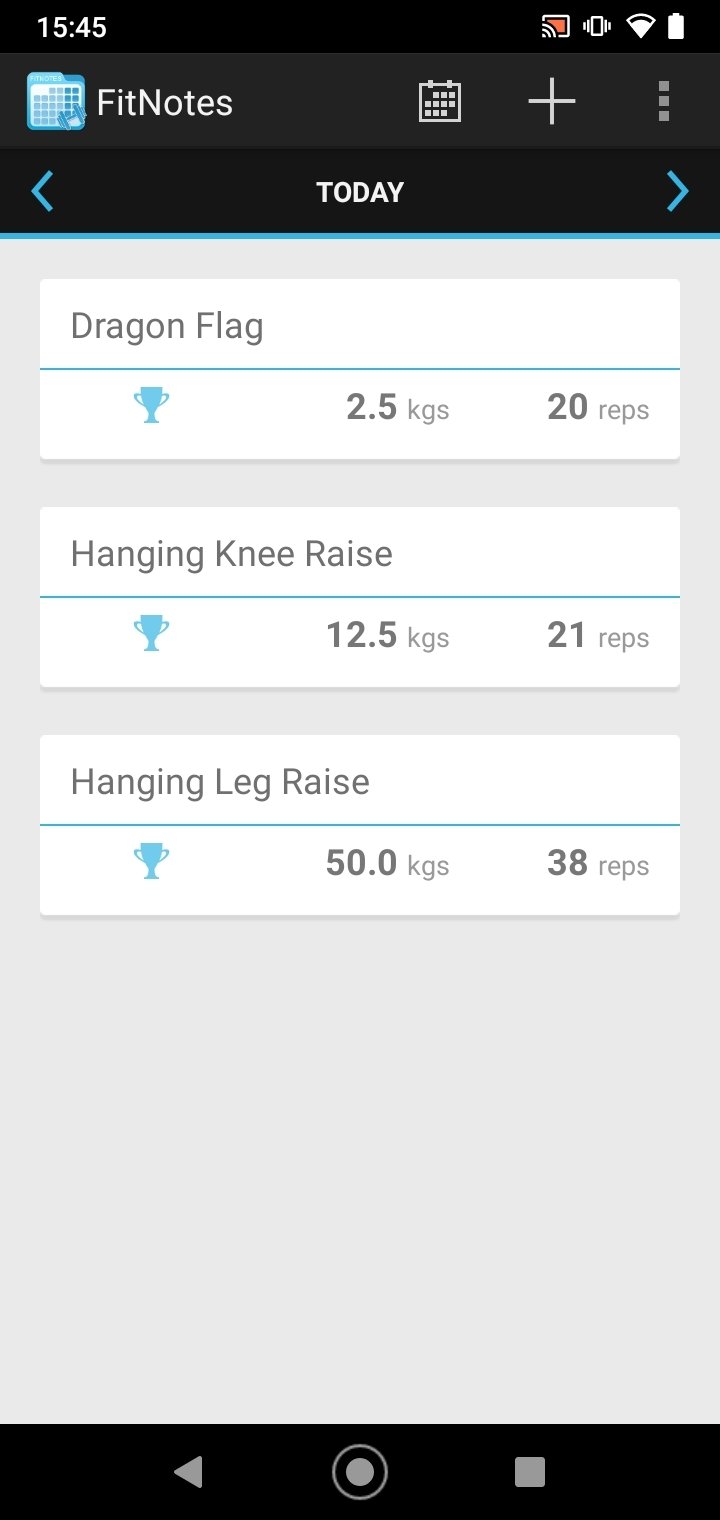Open the Hanging Leg Raise card
The height and width of the screenshot is (1520, 720).
(x=360, y=826)
